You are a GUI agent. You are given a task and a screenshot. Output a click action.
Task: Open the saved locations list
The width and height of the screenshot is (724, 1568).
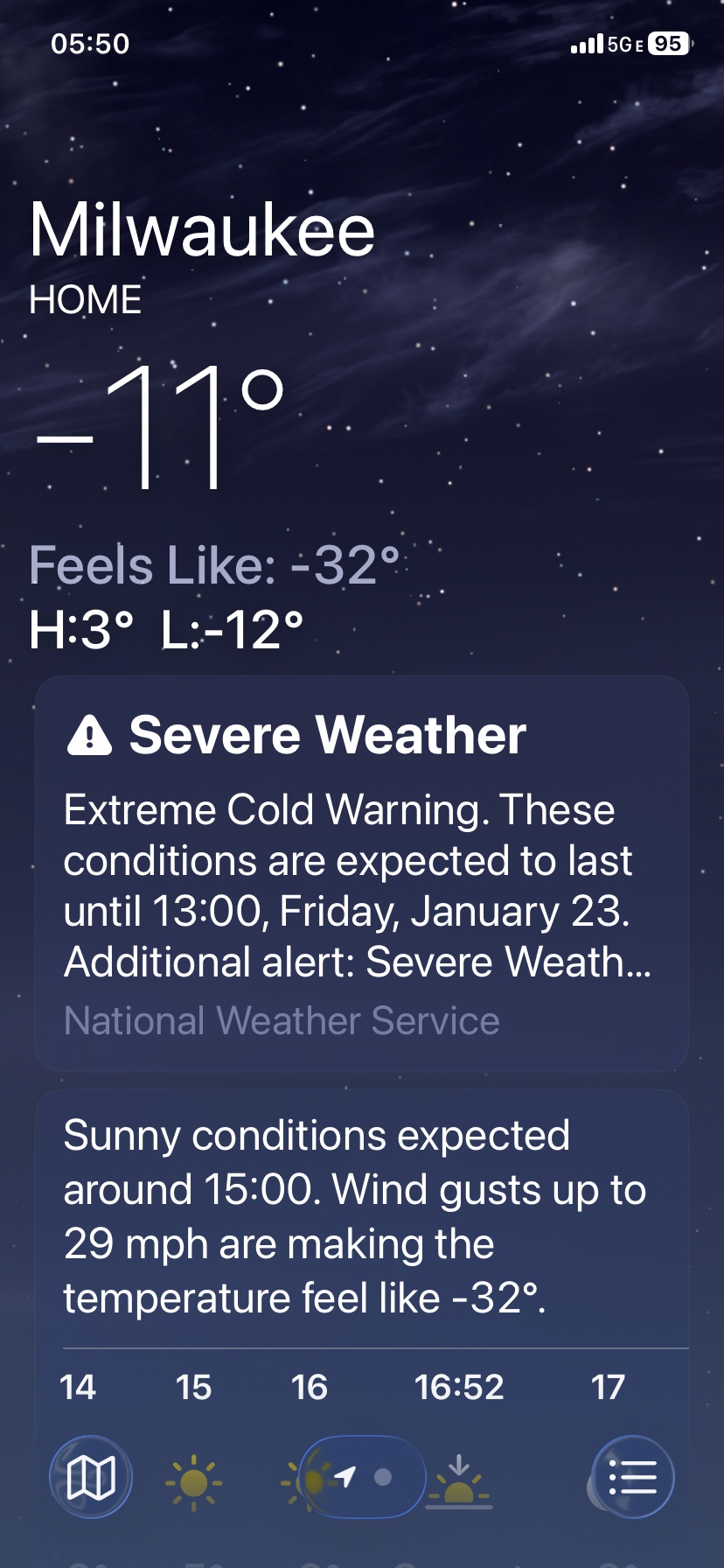(632, 1478)
